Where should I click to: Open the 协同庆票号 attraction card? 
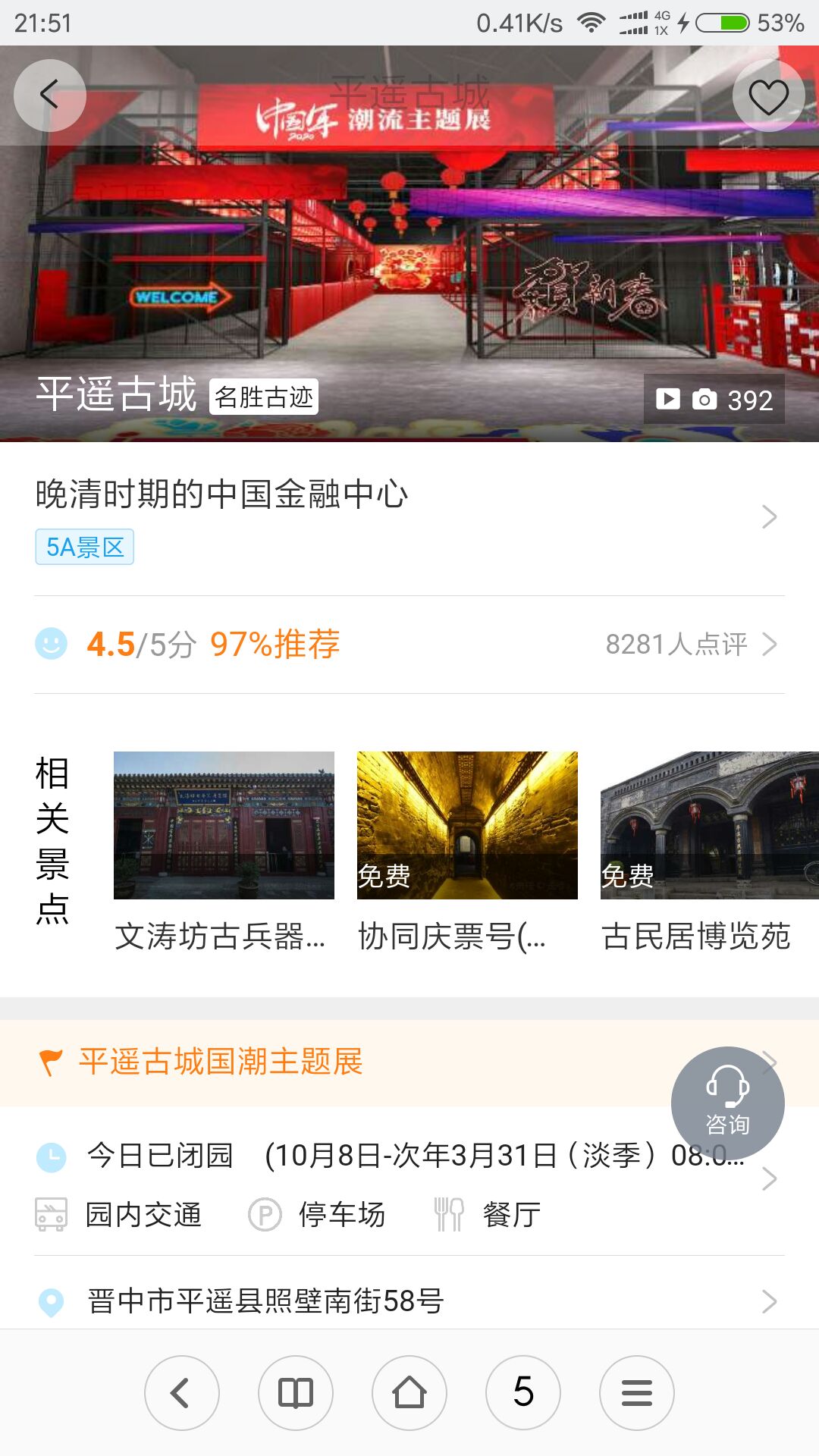466,851
